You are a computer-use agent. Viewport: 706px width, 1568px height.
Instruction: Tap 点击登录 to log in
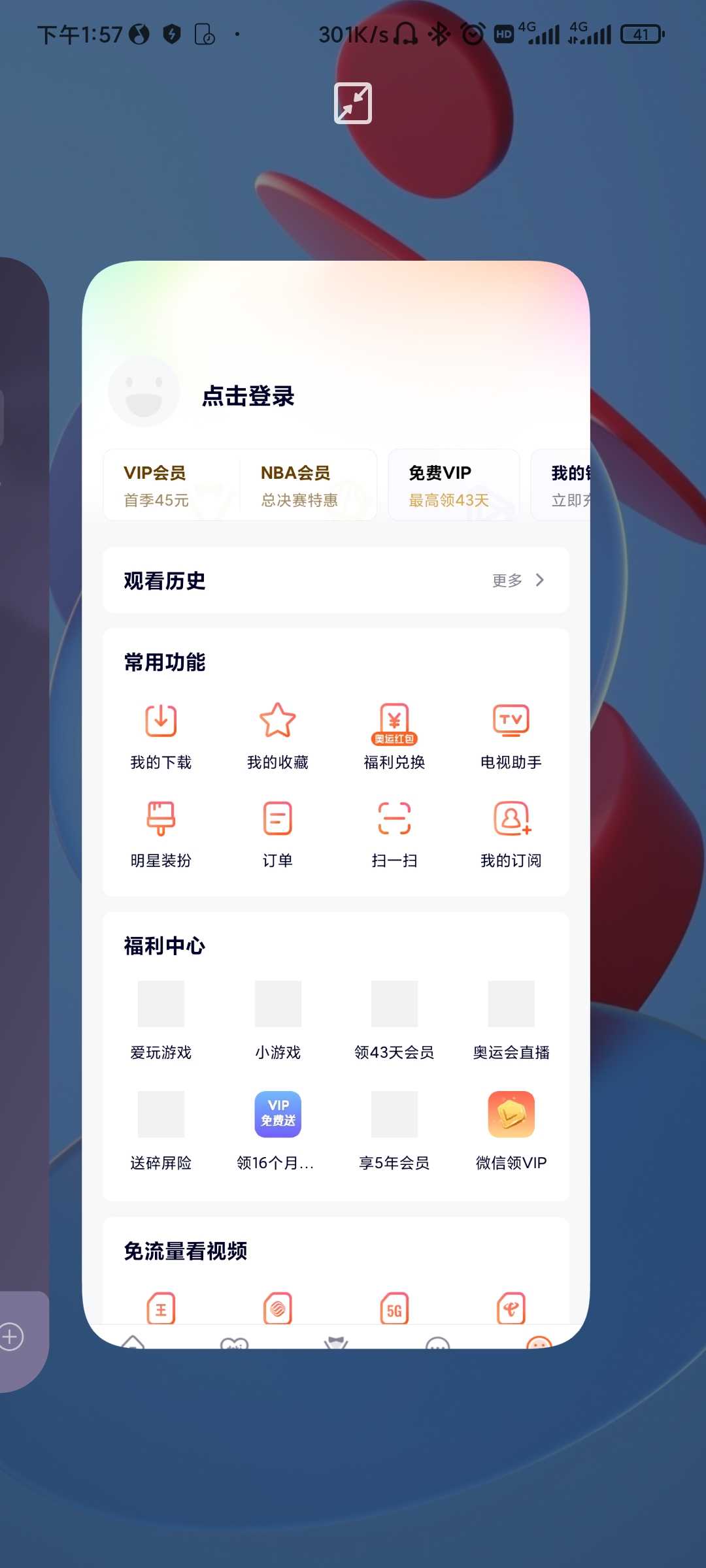[248, 396]
